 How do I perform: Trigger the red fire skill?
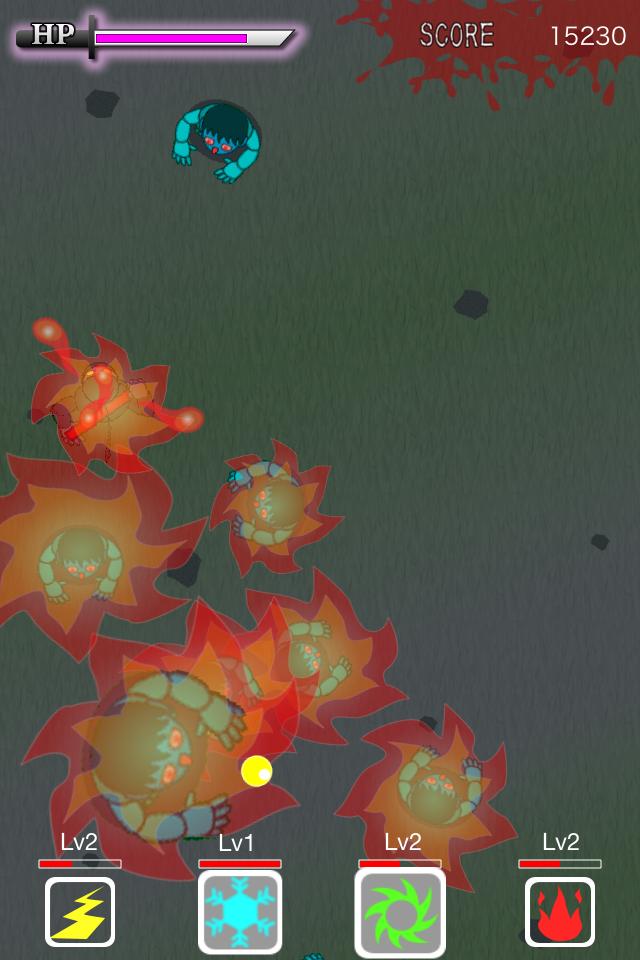[x=560, y=911]
